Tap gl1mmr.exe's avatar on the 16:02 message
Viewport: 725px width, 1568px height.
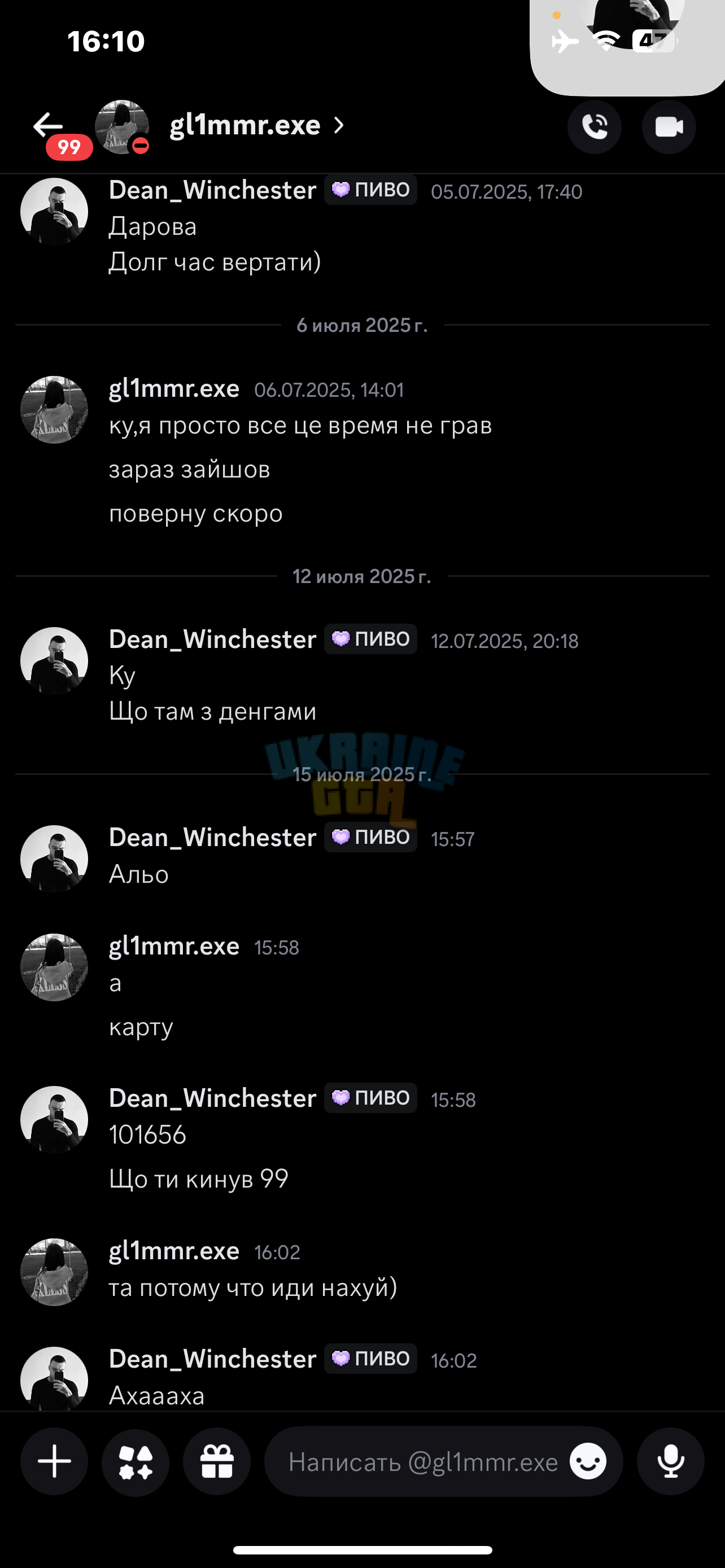54,1271
